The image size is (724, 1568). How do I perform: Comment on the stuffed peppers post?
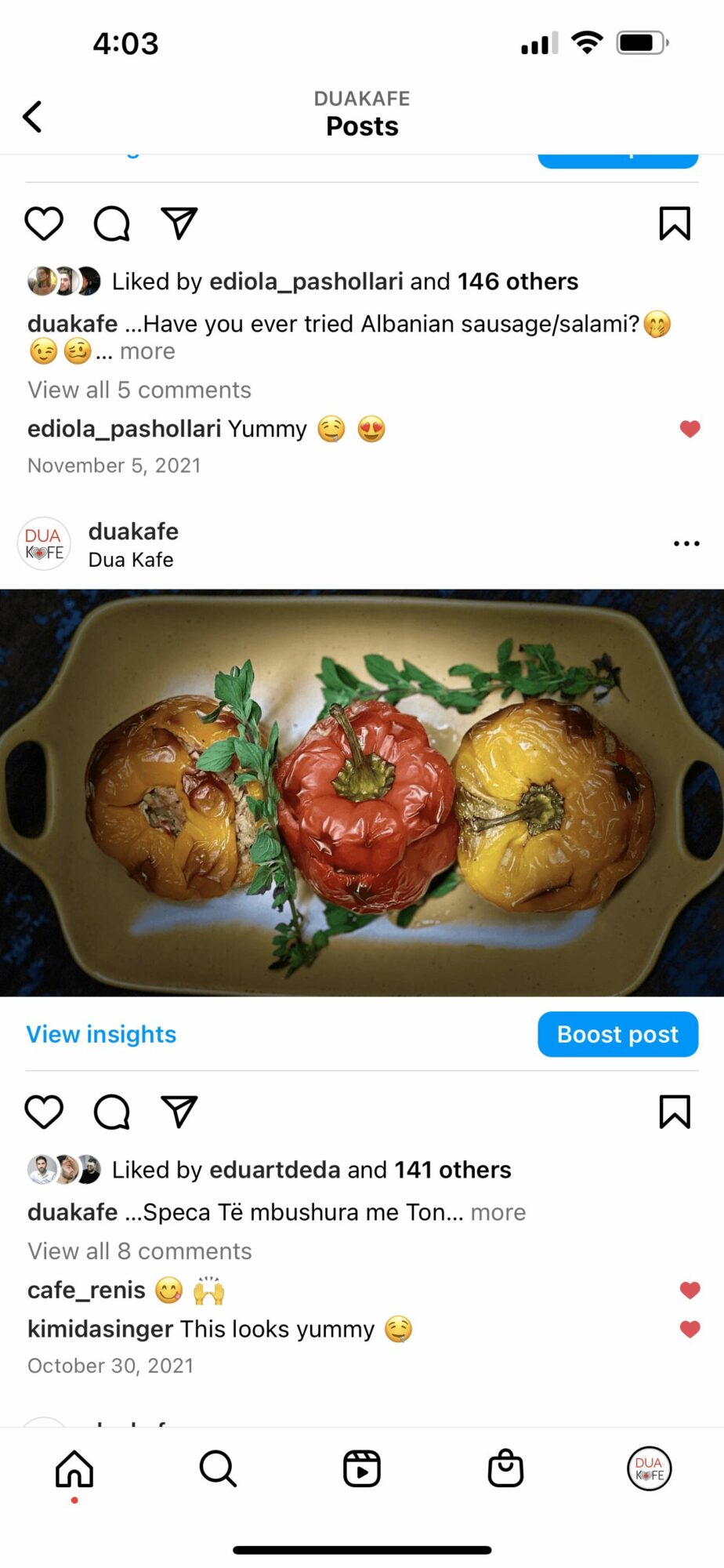click(x=111, y=1112)
